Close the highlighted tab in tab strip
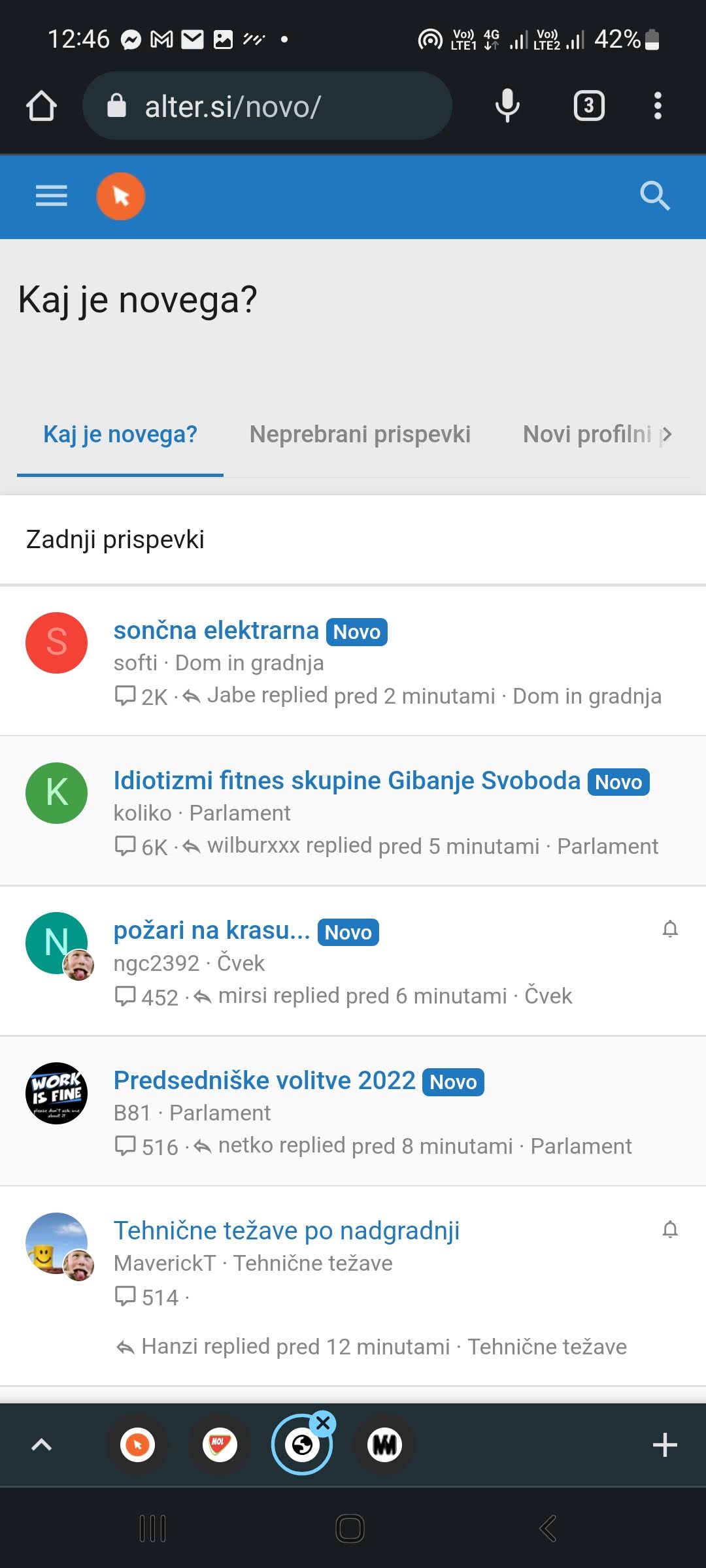The width and height of the screenshot is (706, 1568). pos(323,1422)
